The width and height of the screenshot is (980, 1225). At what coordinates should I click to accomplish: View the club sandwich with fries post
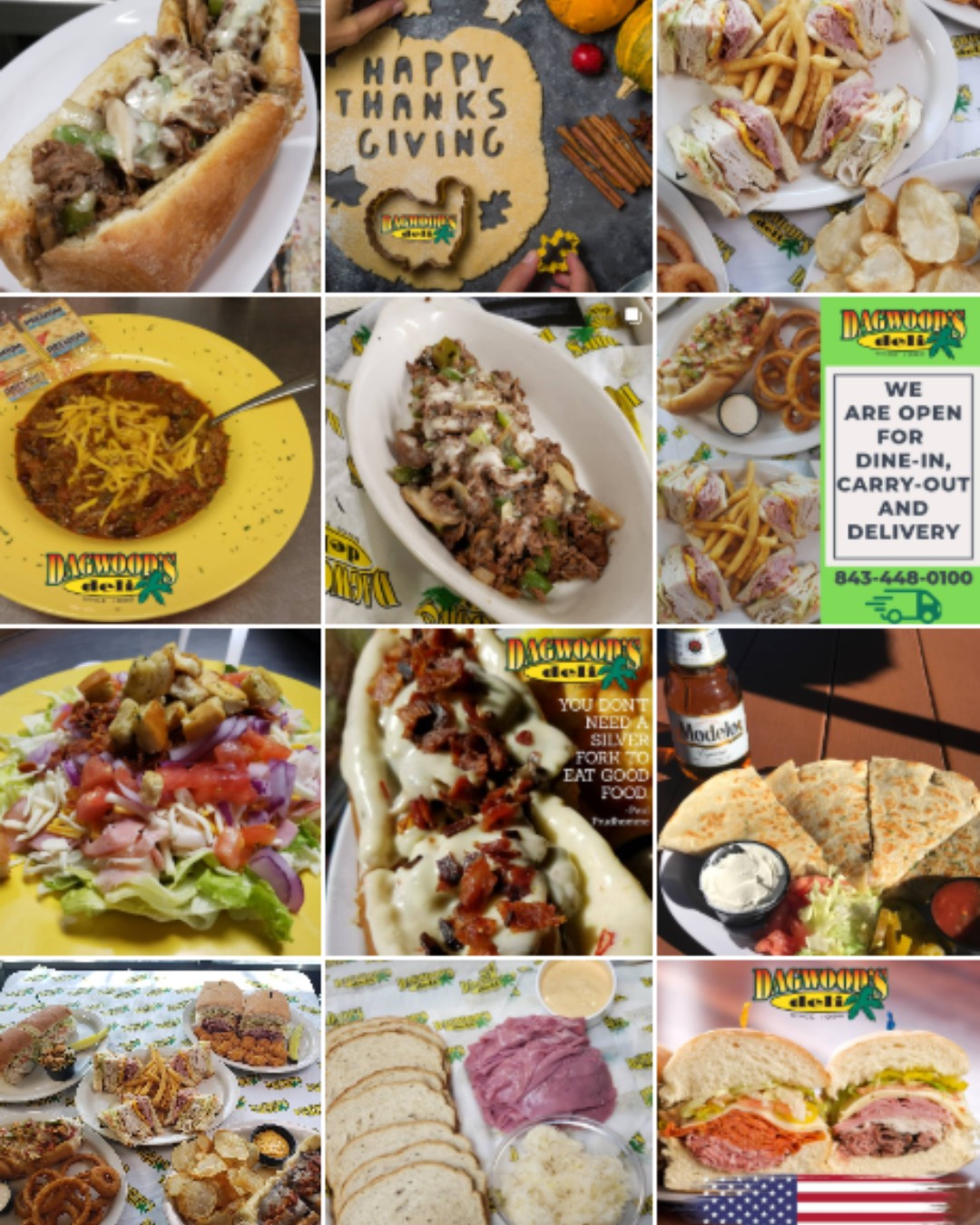pos(818,145)
